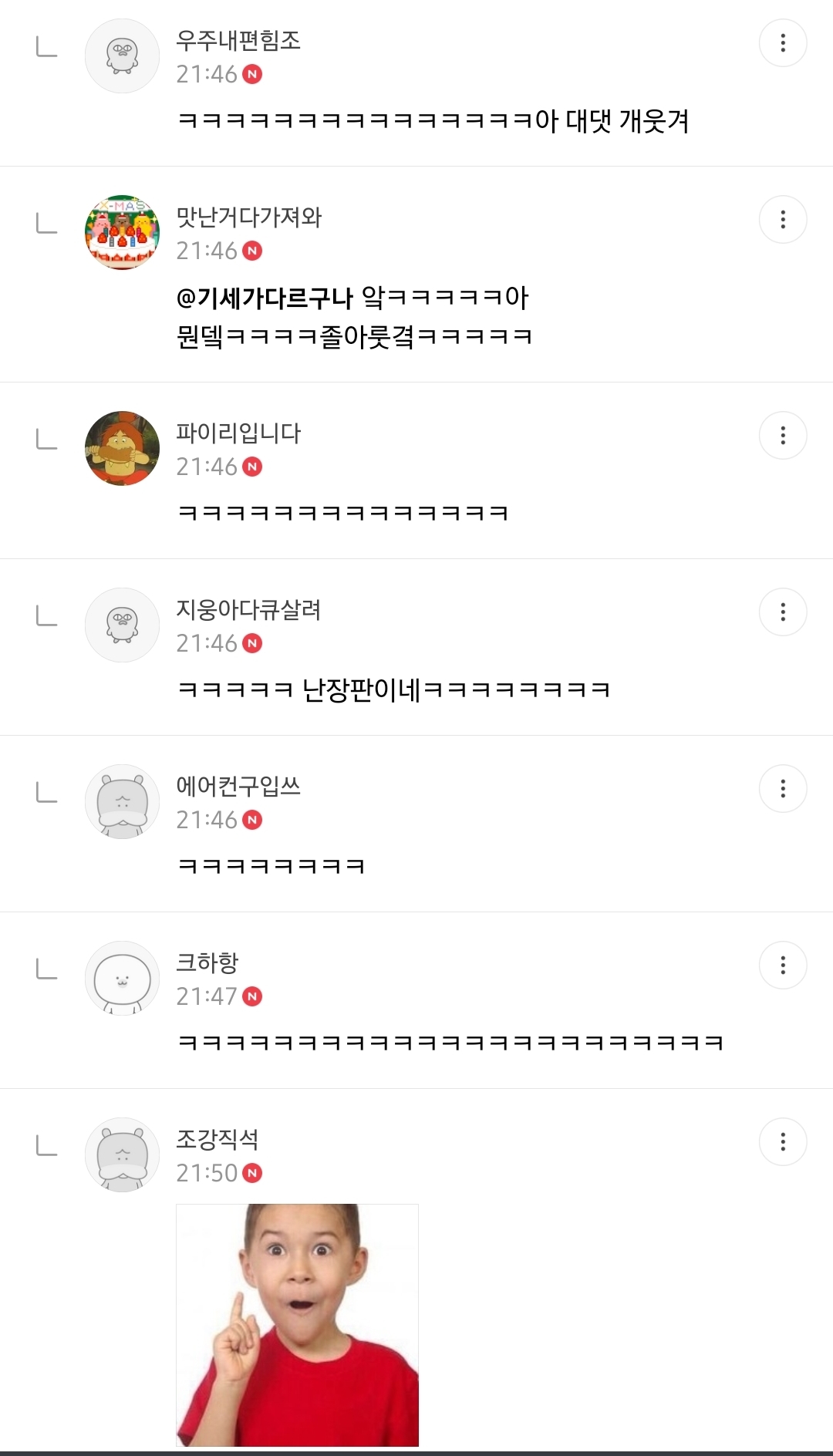This screenshot has height=1456, width=833.
Task: View 파이리입니다's profile avatar
Action: coord(122,448)
